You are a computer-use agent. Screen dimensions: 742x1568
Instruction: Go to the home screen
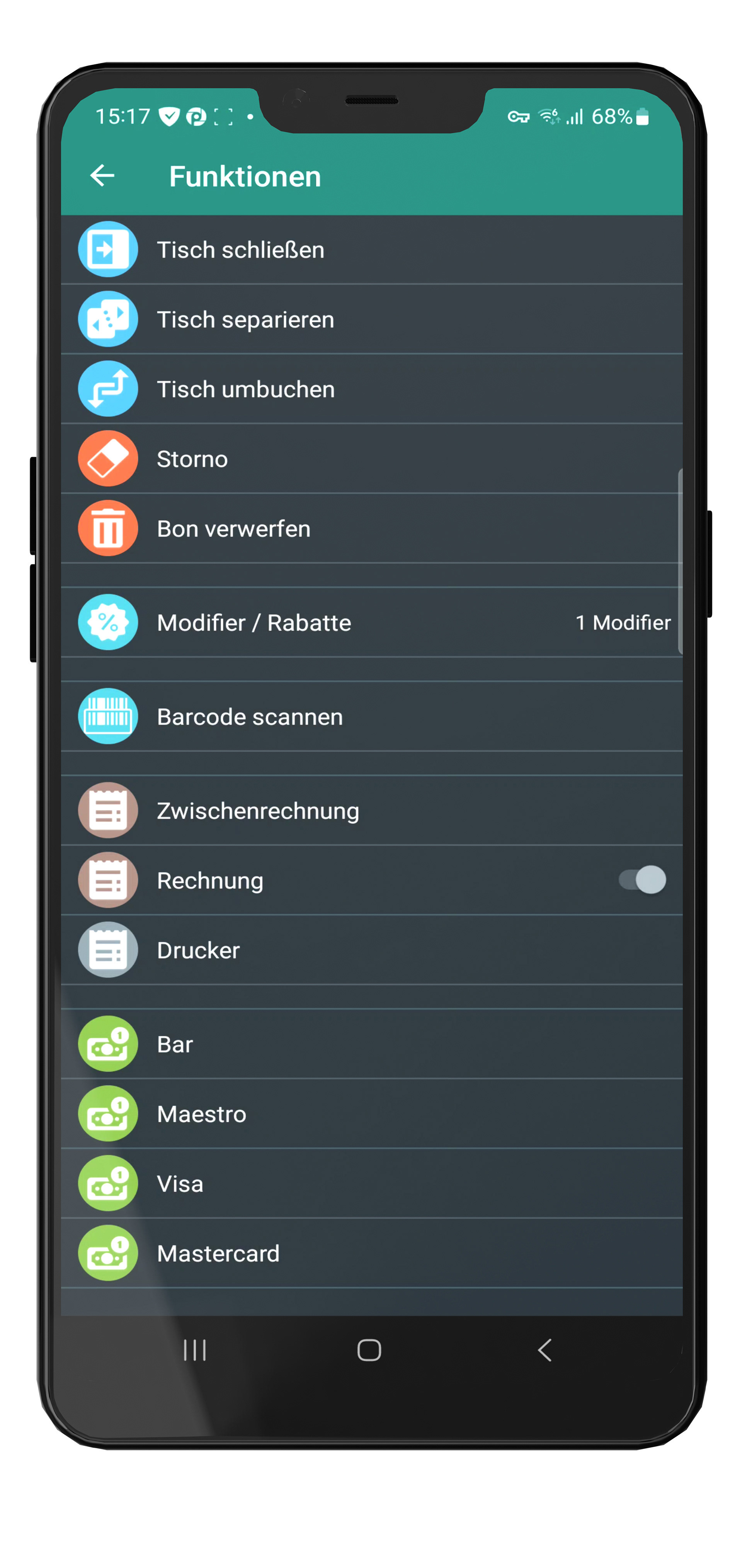[369, 1350]
